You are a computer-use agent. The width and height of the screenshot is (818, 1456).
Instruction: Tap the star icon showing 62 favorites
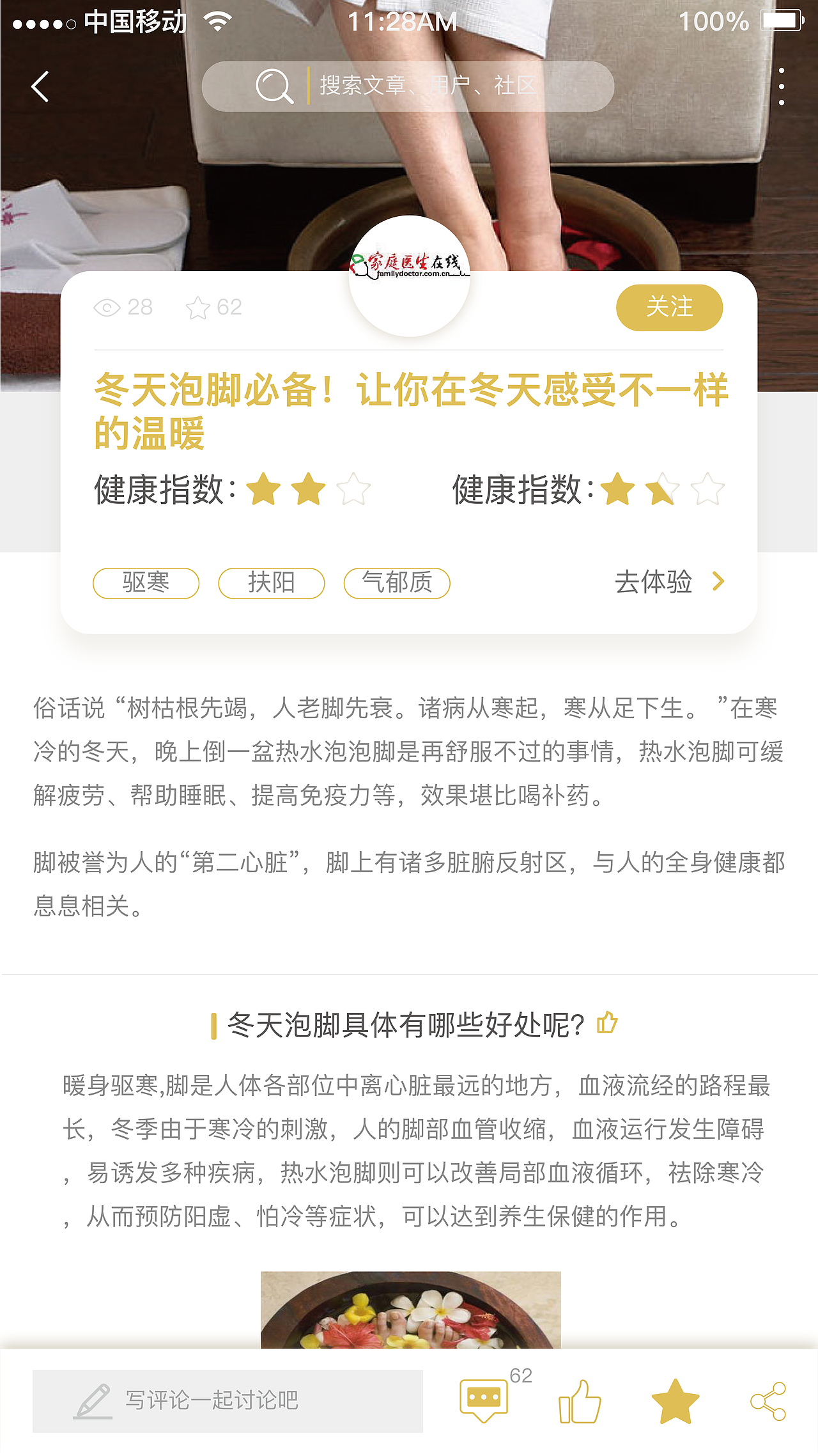198,307
